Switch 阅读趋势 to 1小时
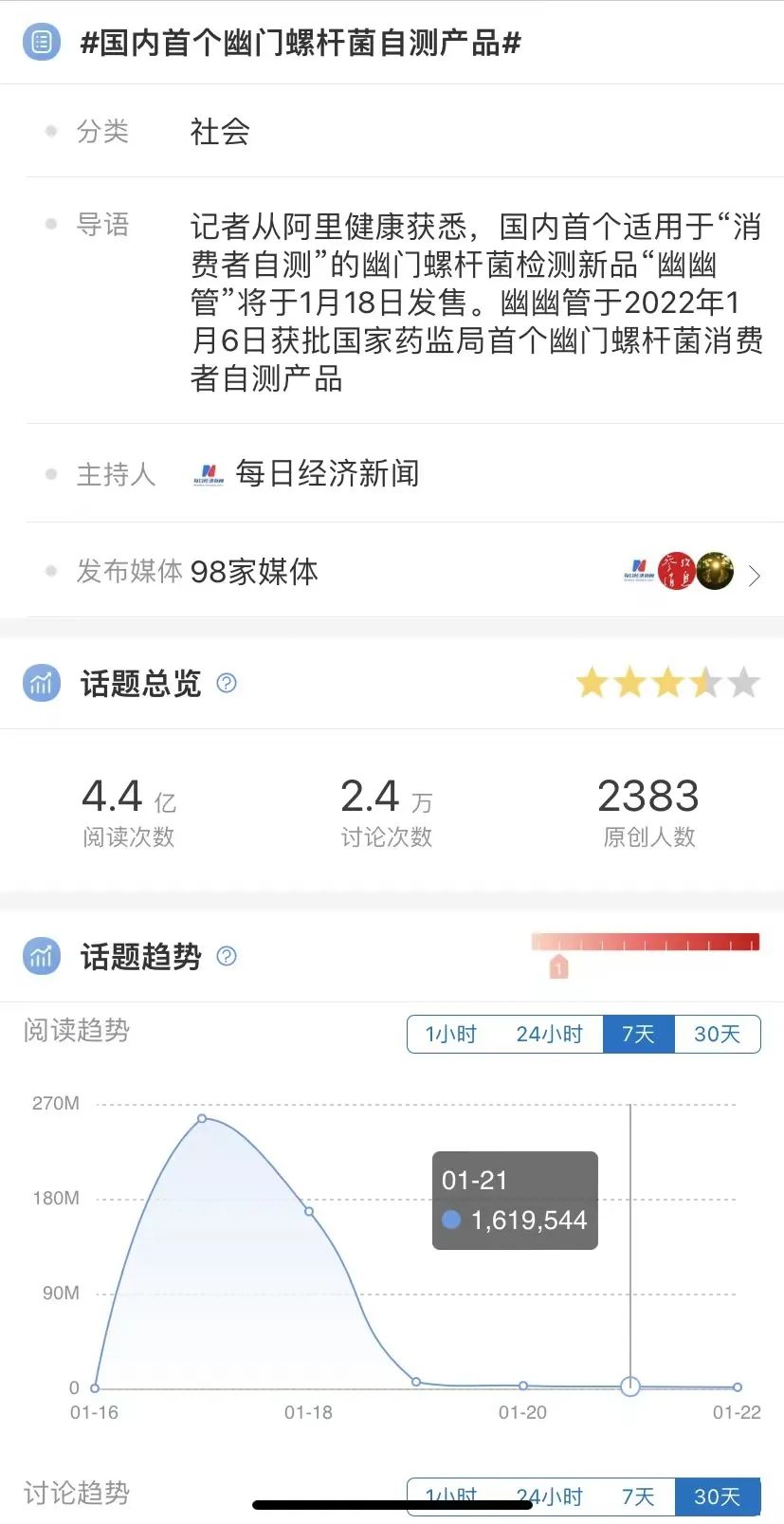Screen dimensions: 784x1524 coord(450,1034)
